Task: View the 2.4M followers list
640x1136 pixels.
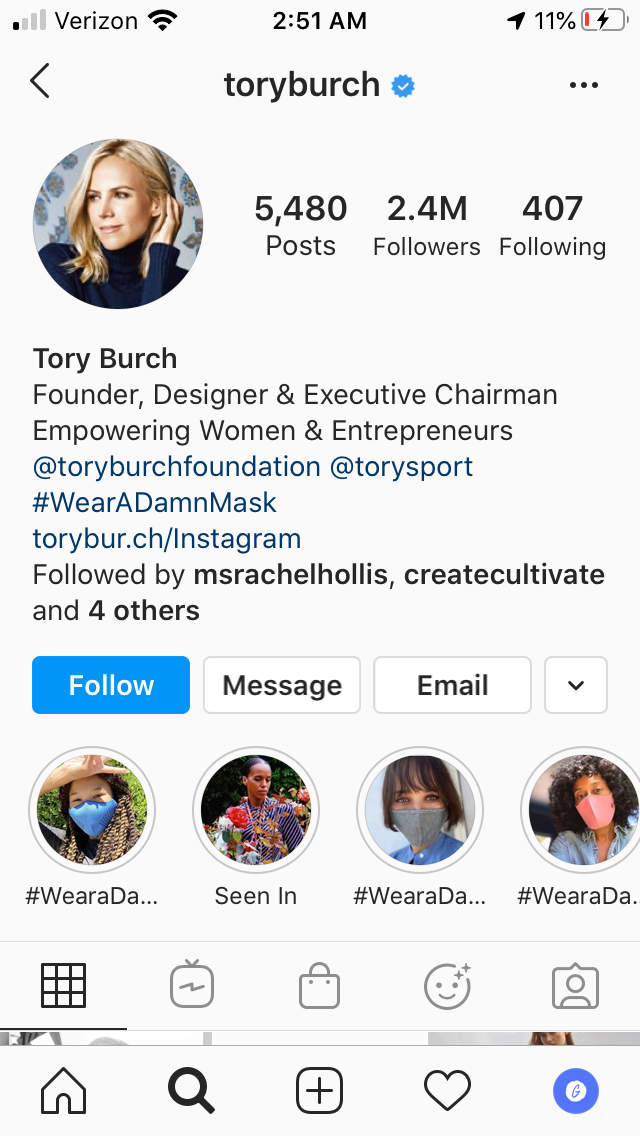Action: (426, 226)
